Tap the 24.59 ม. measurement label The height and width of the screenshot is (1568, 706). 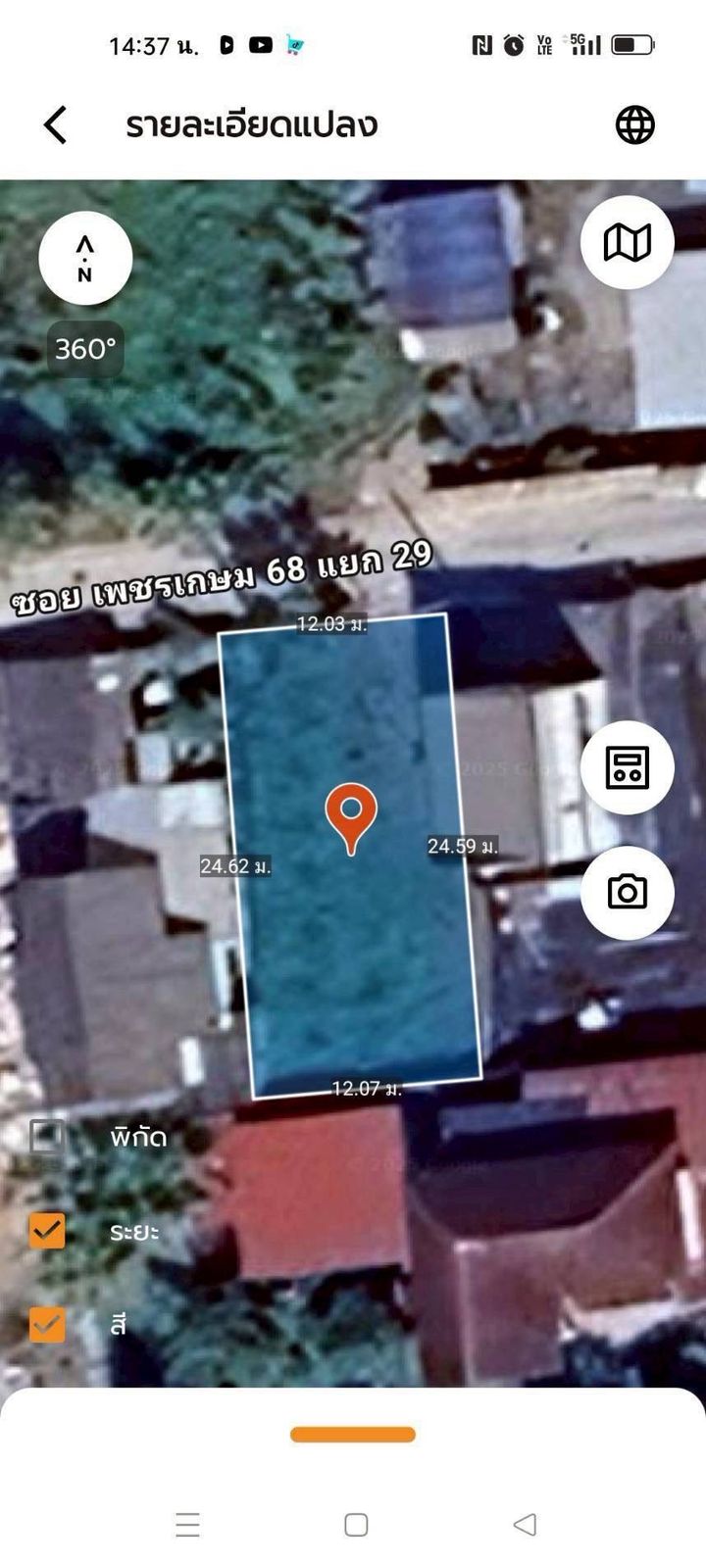point(464,847)
